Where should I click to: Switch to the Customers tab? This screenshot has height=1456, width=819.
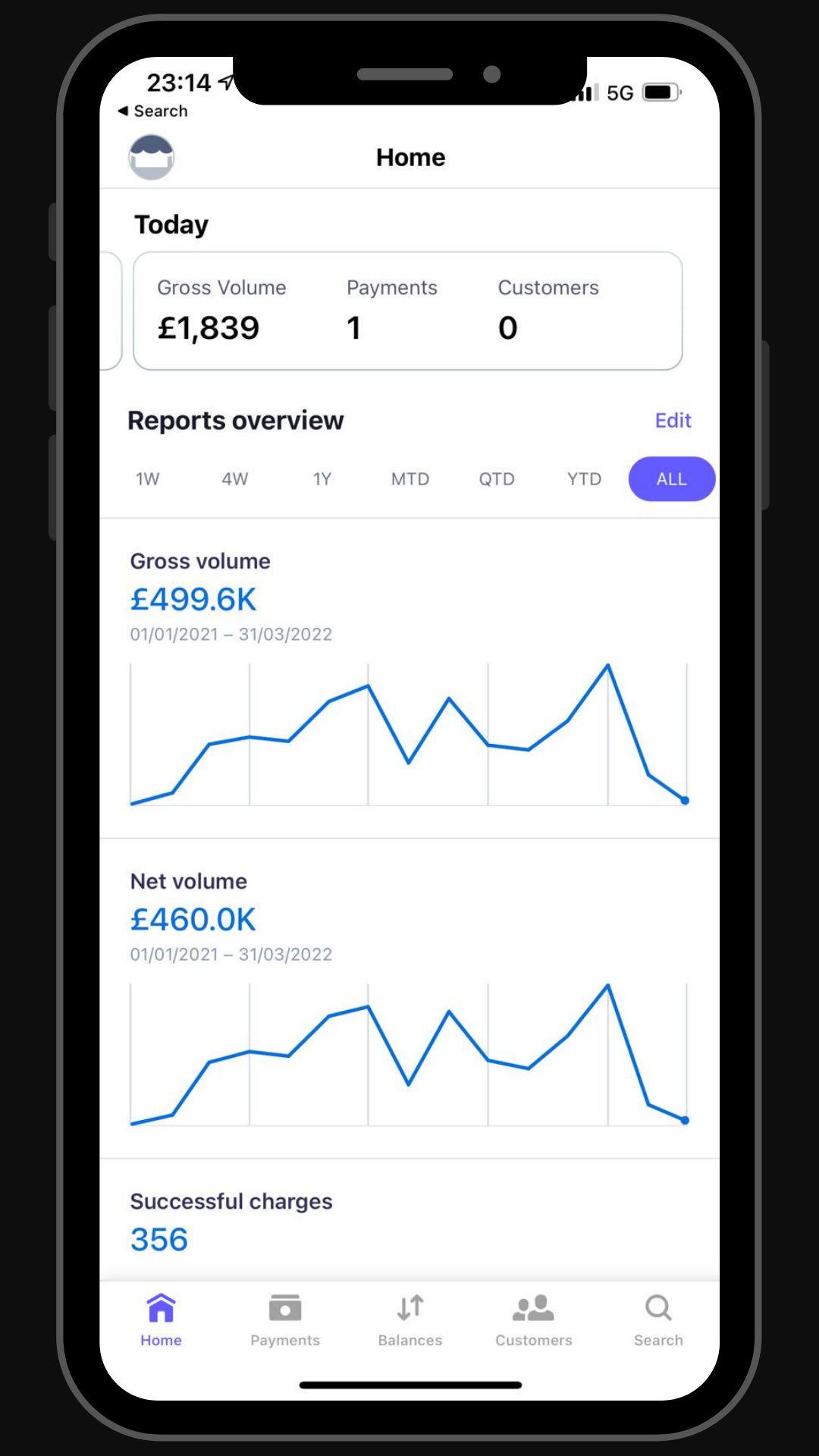point(534,1320)
